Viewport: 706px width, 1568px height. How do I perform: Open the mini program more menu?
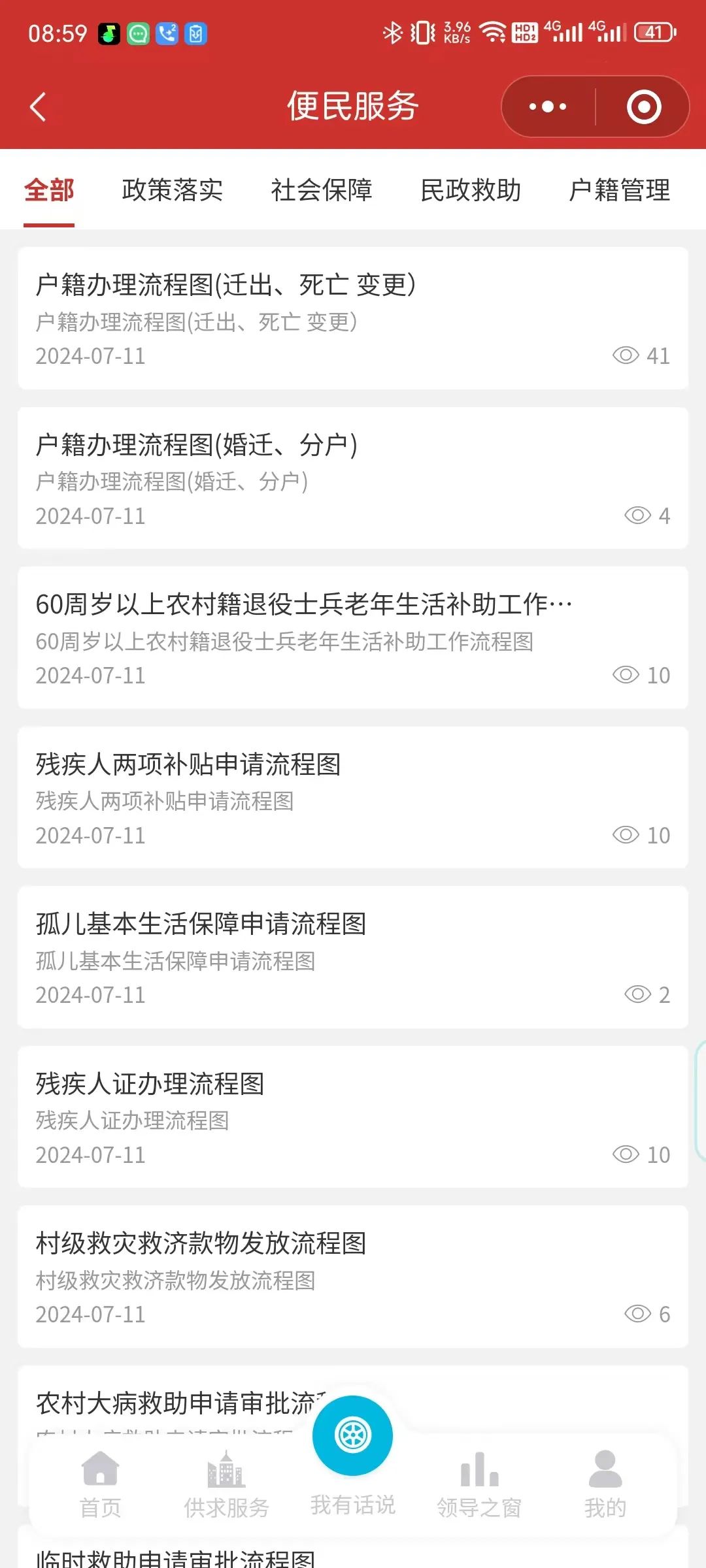point(548,106)
